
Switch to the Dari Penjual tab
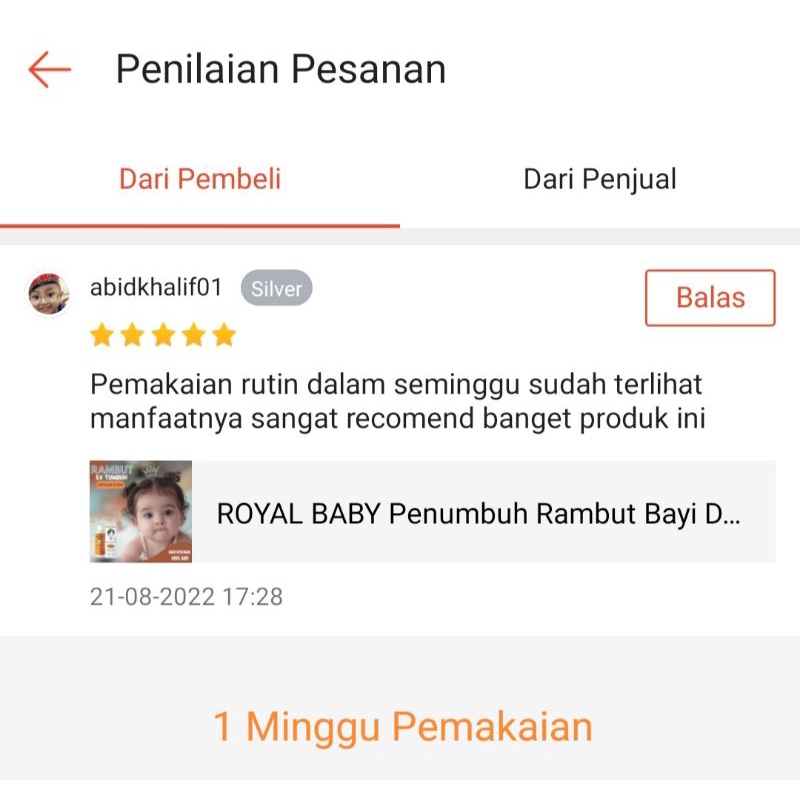point(600,180)
